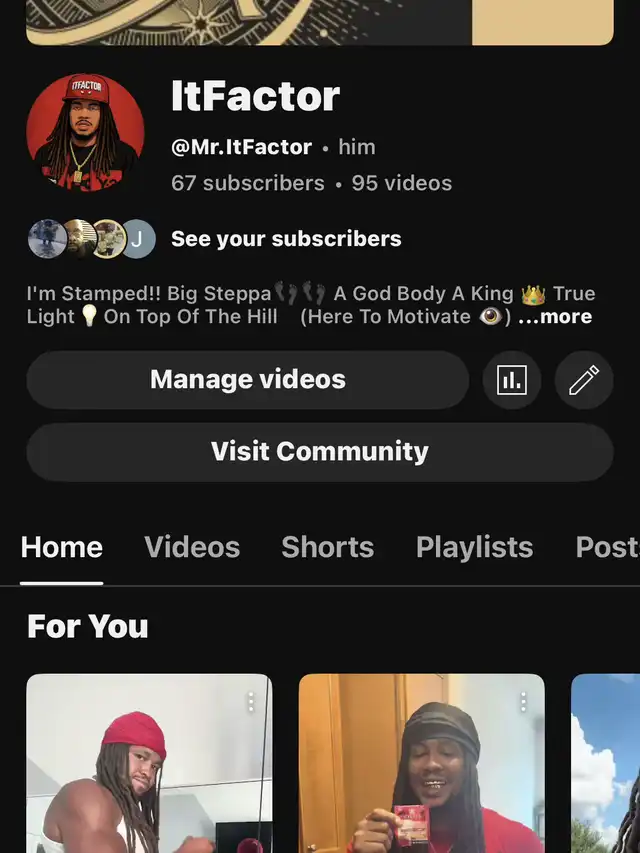Go to the Posts tab
Viewport: 640px width, 853px height.
click(606, 547)
